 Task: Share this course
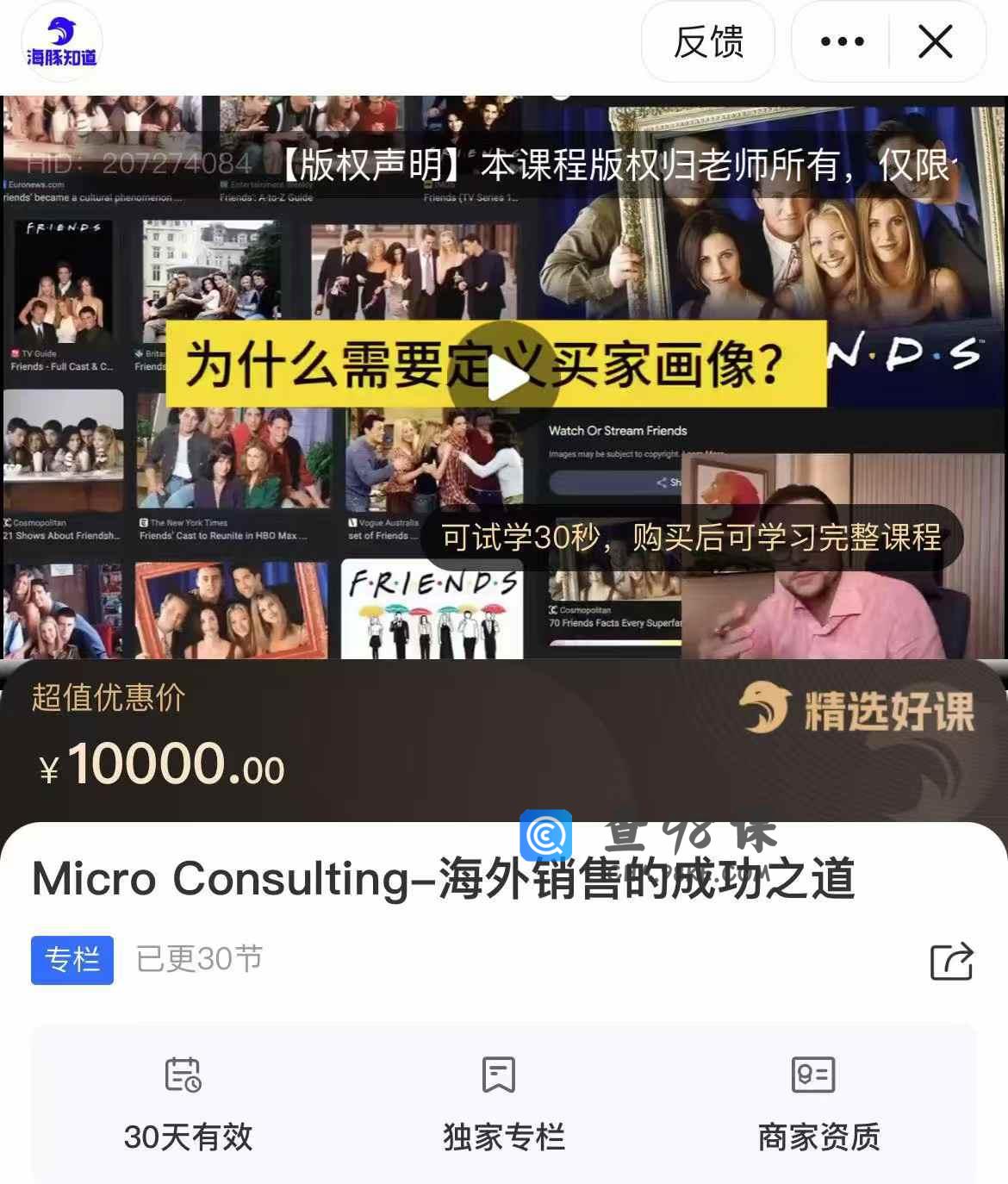pos(951,961)
